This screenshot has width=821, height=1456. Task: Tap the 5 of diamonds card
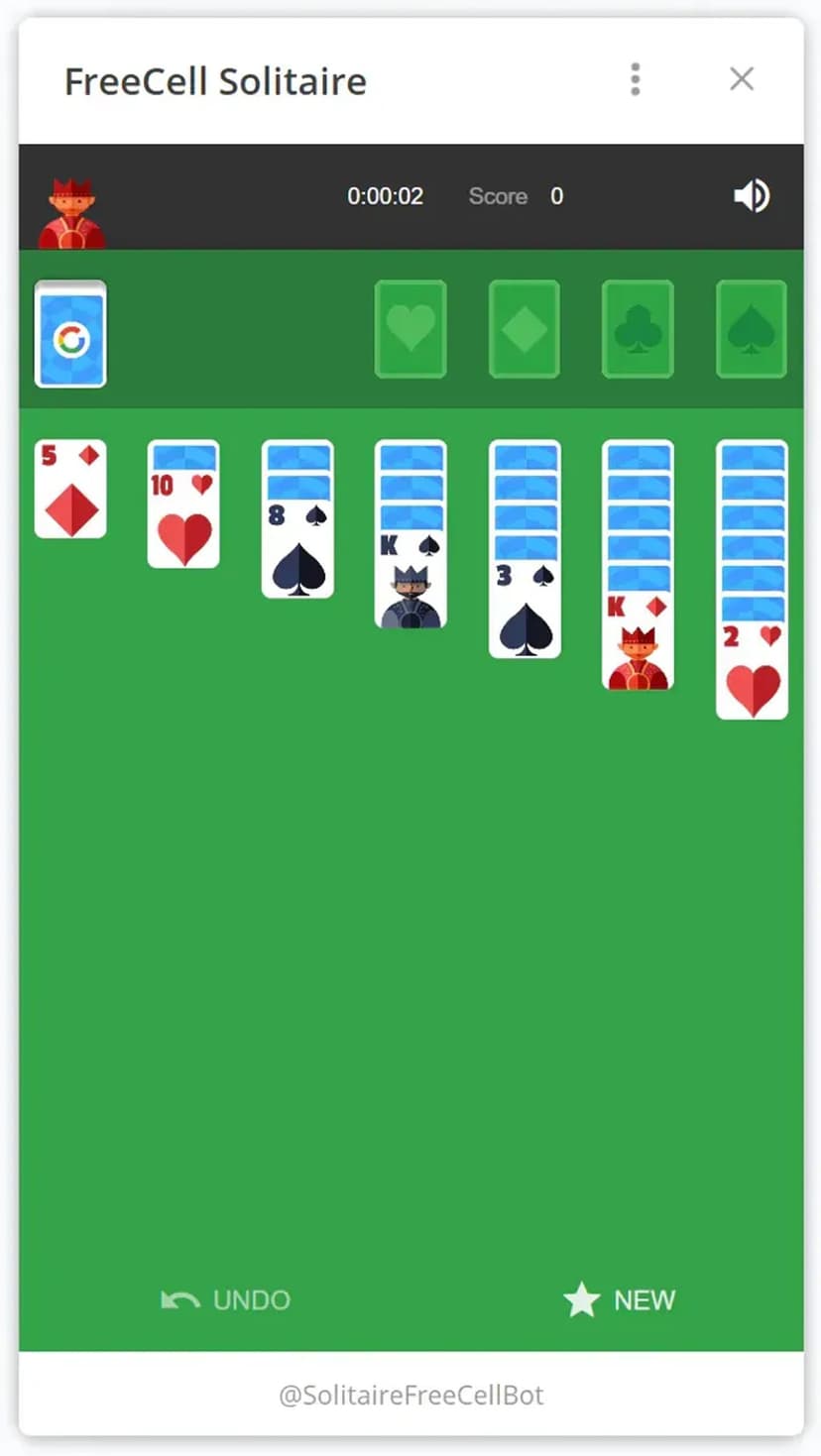[x=70, y=490]
